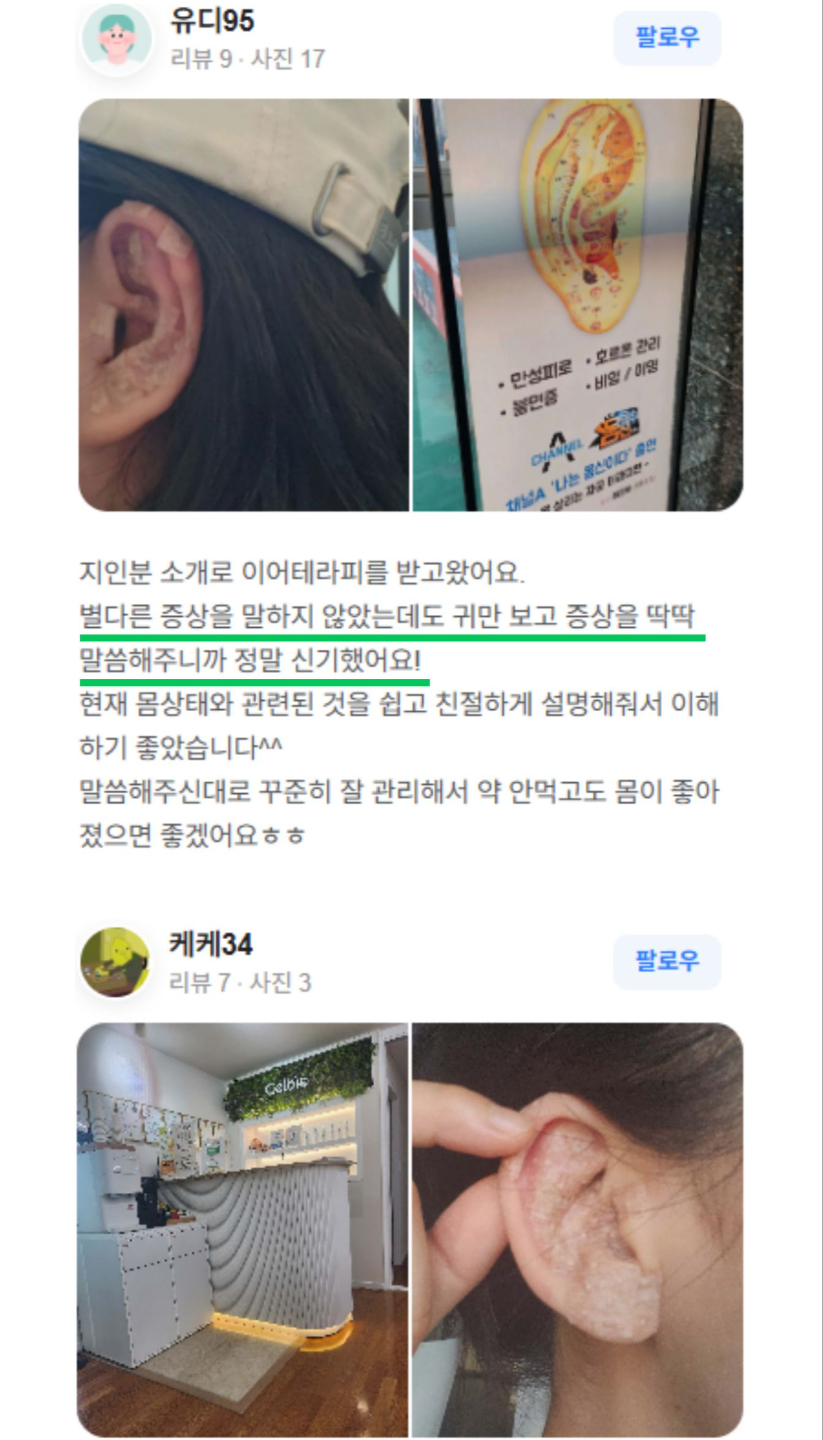View 케케34's shop reception desk photo
This screenshot has height=1440, width=823.
point(242,1230)
